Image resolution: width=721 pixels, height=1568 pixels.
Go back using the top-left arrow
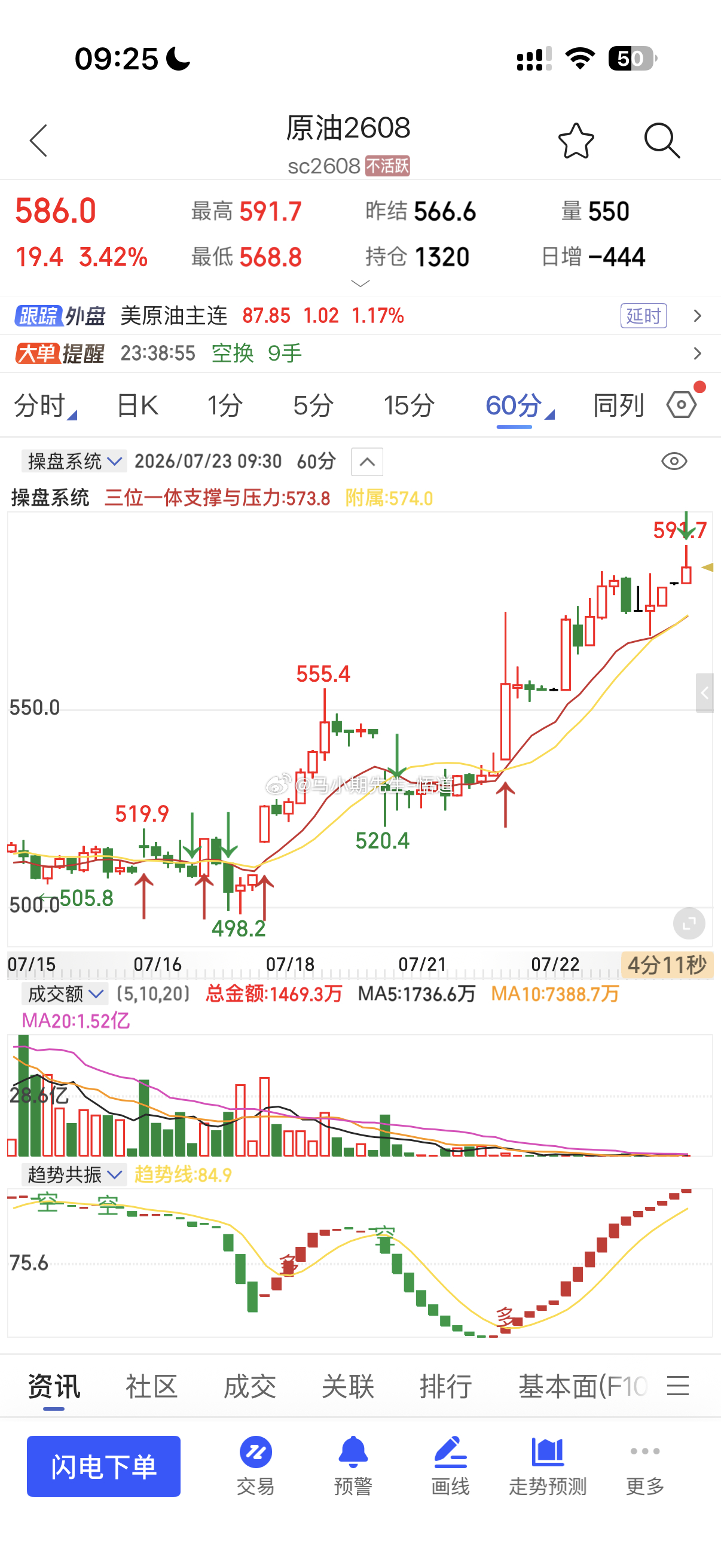[38, 141]
